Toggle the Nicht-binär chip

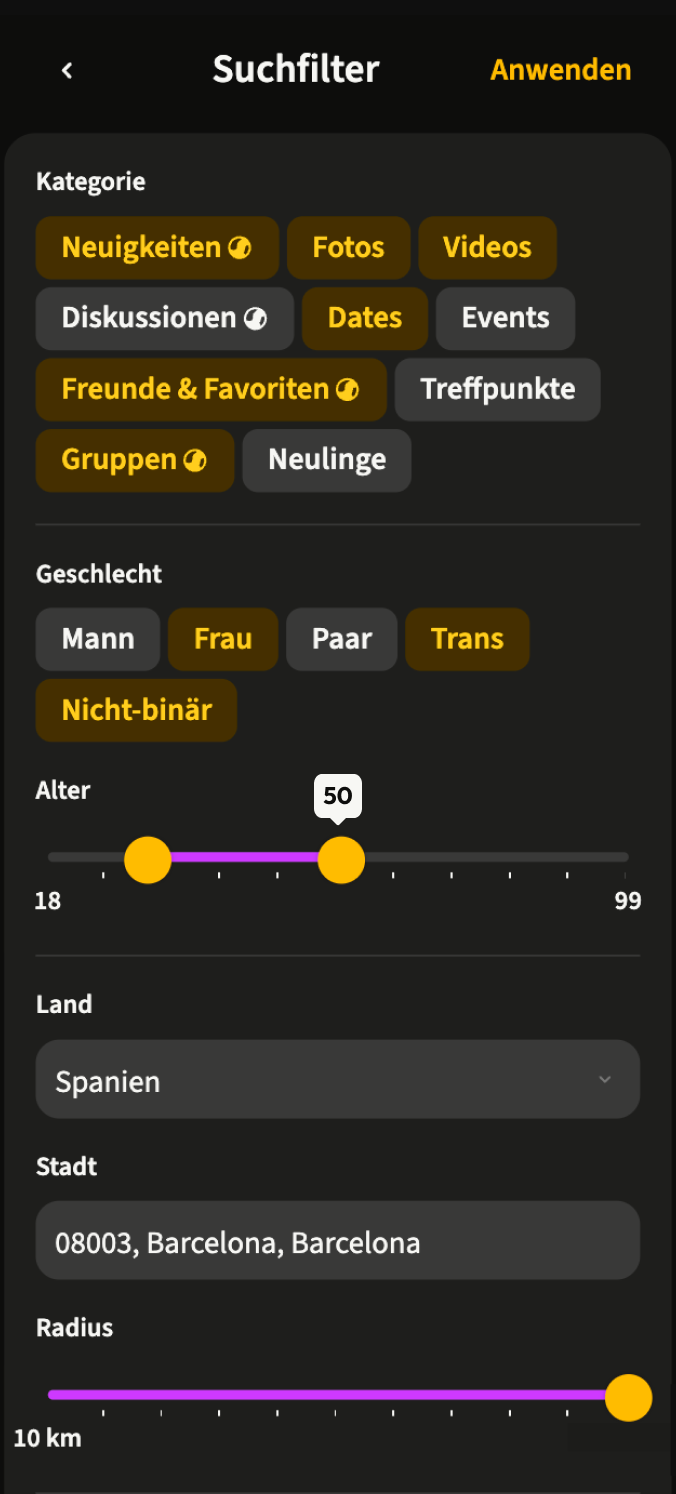(136, 710)
